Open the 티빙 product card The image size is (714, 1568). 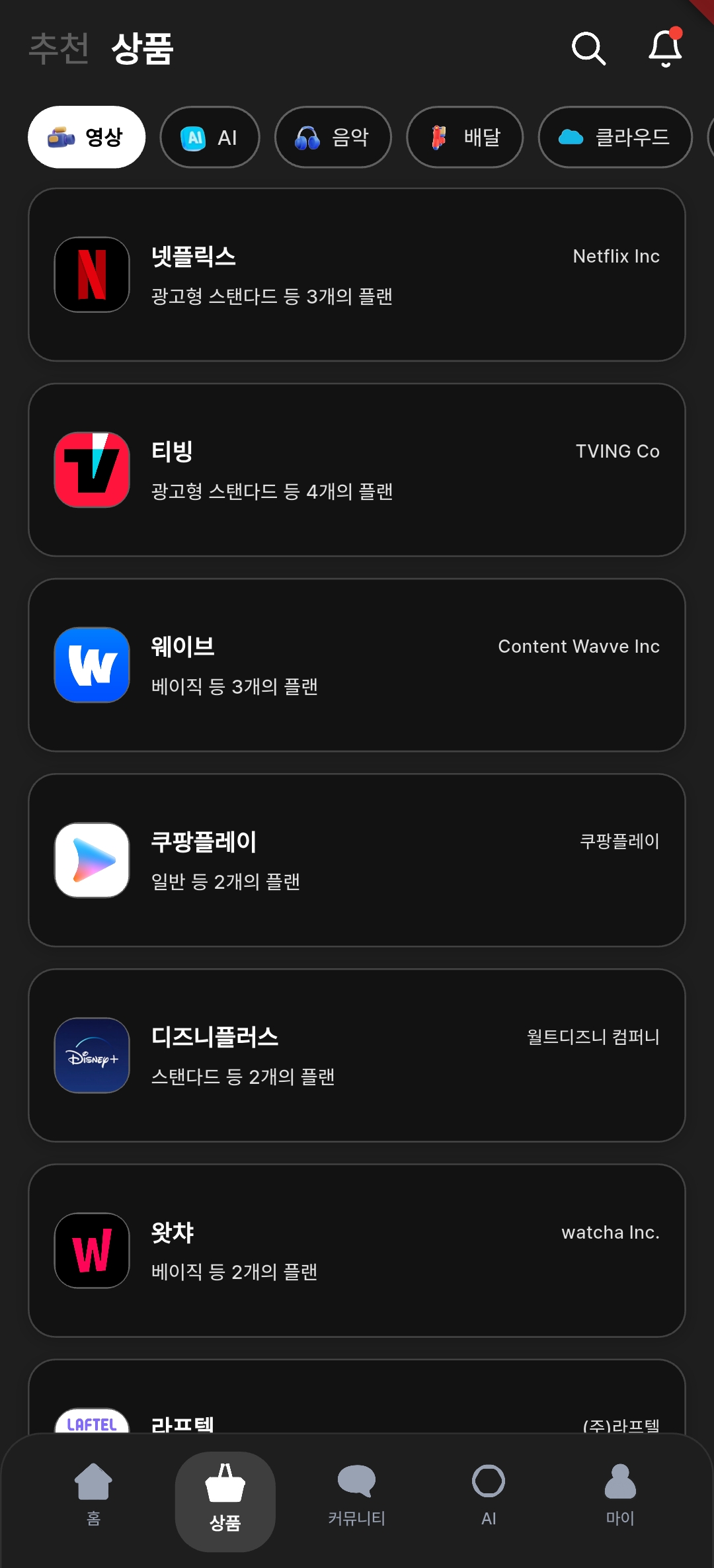coord(357,470)
